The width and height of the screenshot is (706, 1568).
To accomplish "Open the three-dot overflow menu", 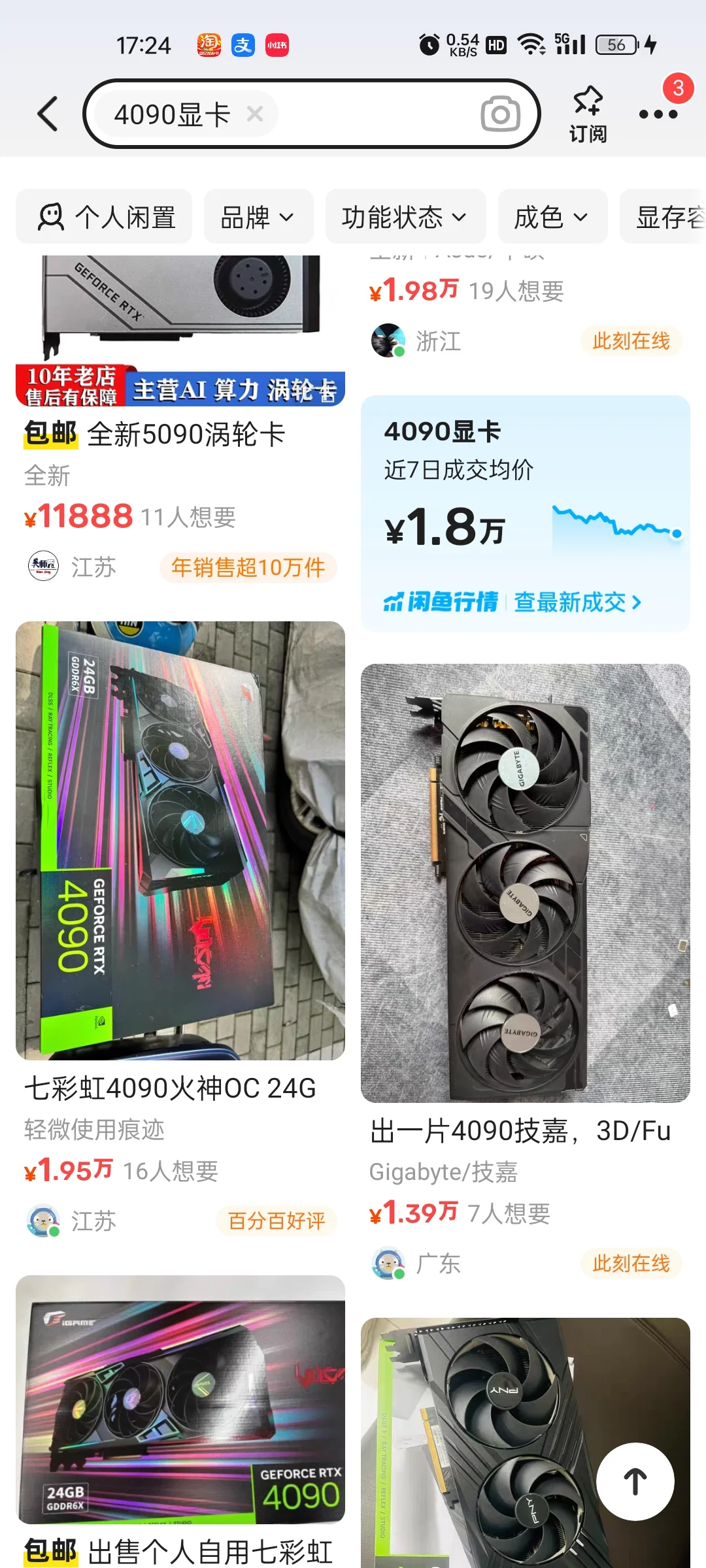I will pyautogui.click(x=658, y=114).
